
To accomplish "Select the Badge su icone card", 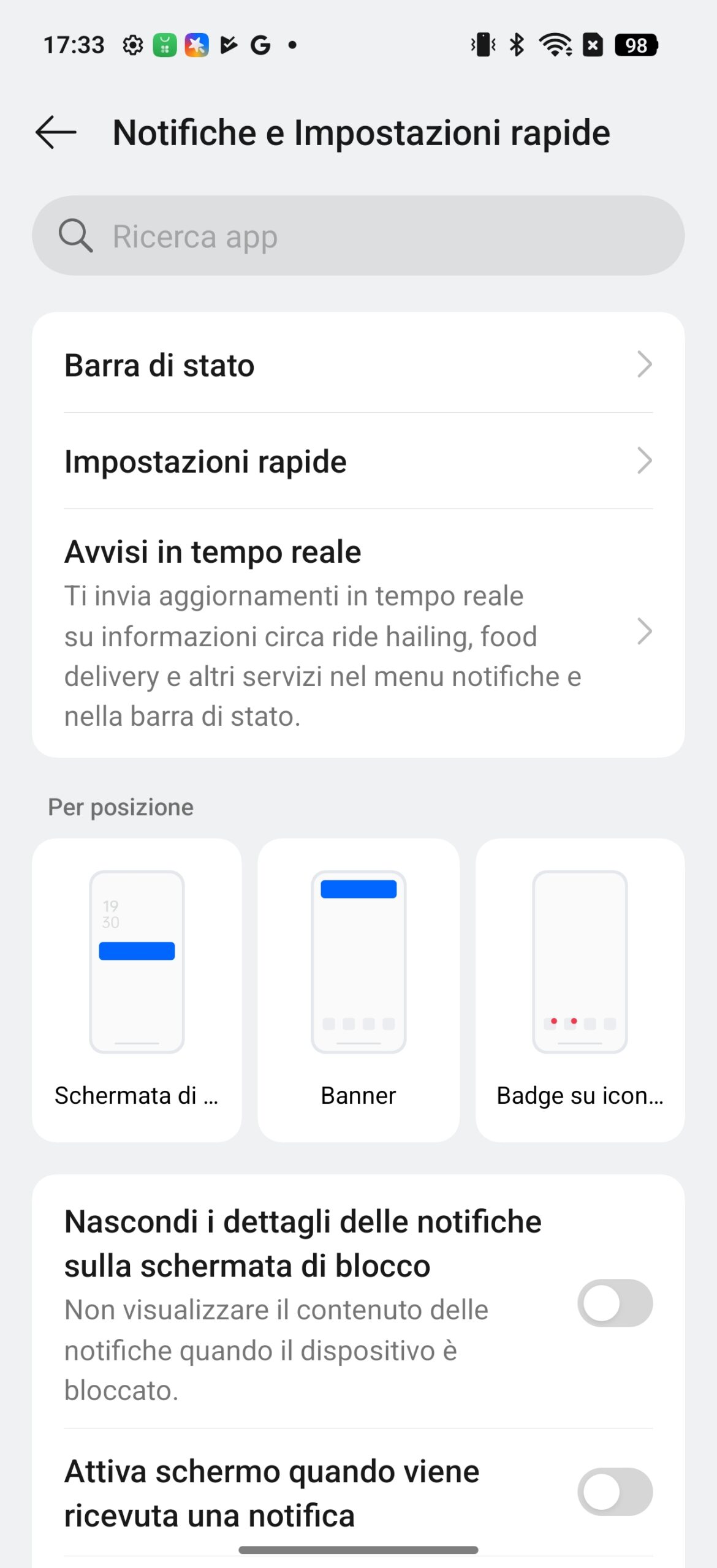I will click(580, 990).
